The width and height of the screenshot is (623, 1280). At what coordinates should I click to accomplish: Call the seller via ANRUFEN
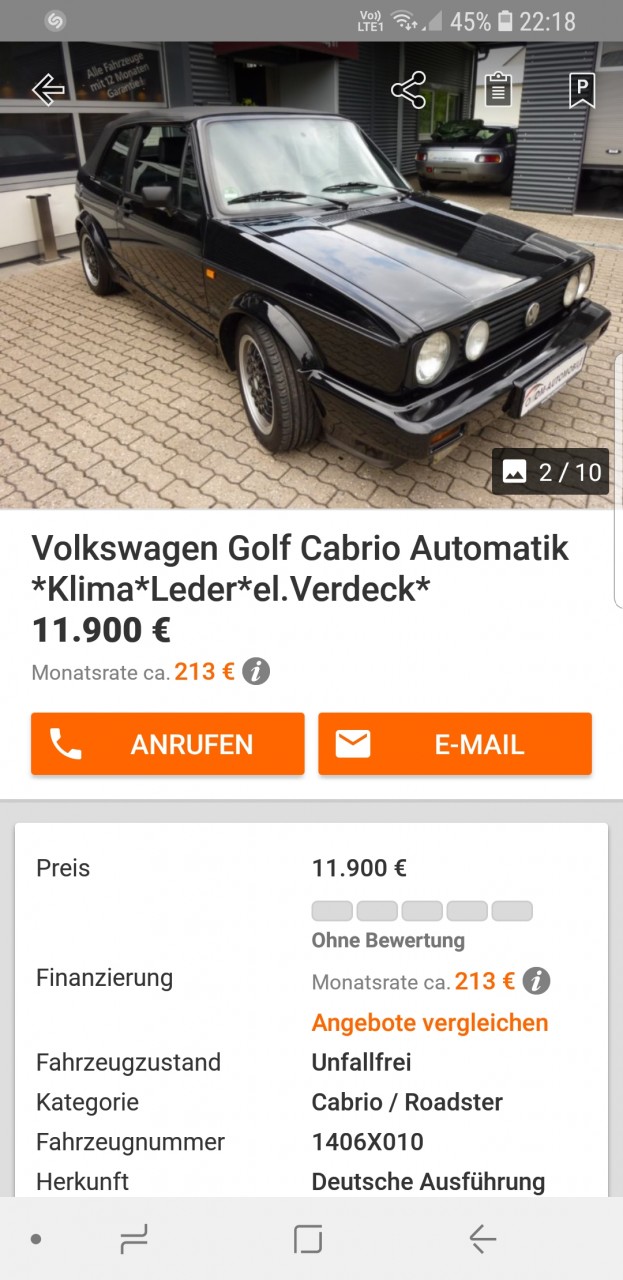[x=168, y=744]
